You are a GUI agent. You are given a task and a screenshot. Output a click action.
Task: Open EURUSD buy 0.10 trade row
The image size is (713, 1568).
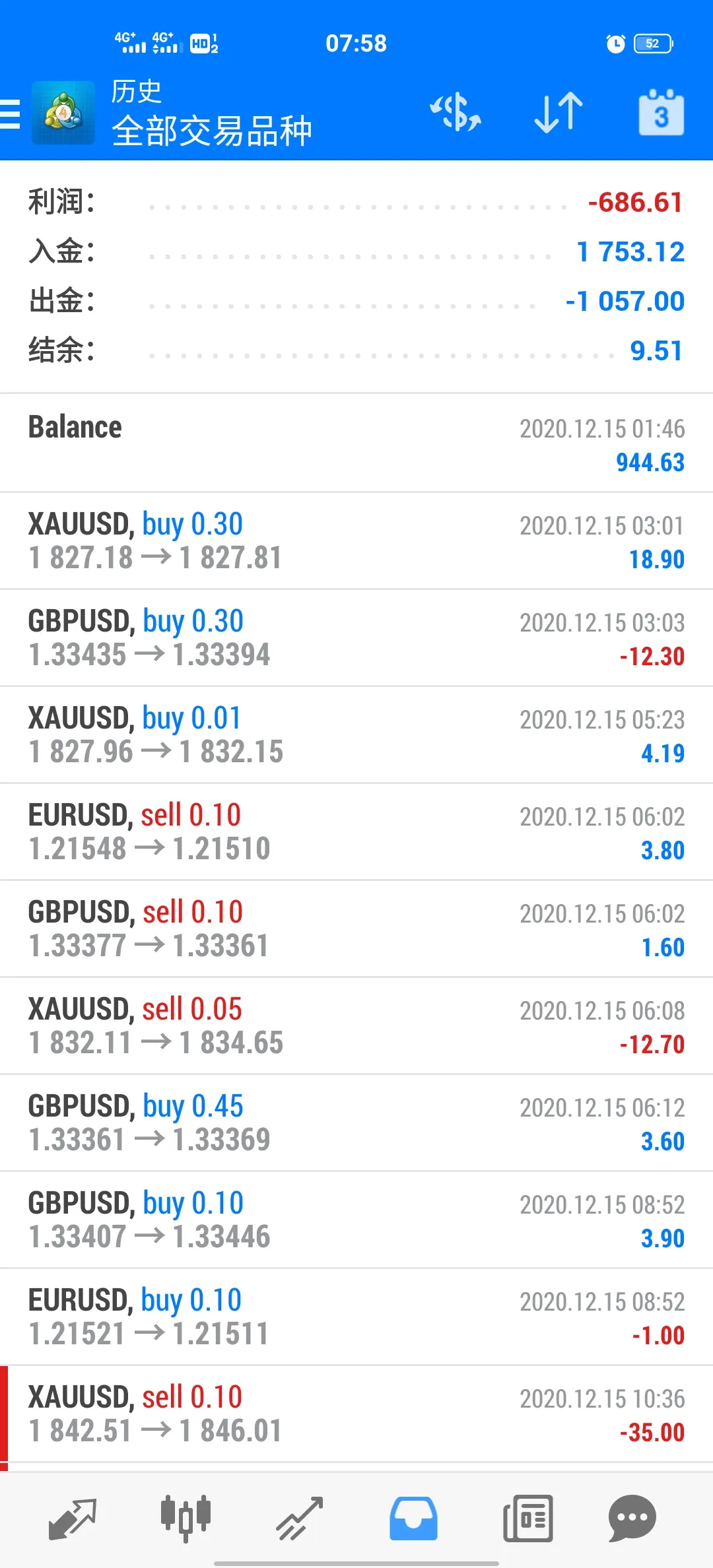356,1317
